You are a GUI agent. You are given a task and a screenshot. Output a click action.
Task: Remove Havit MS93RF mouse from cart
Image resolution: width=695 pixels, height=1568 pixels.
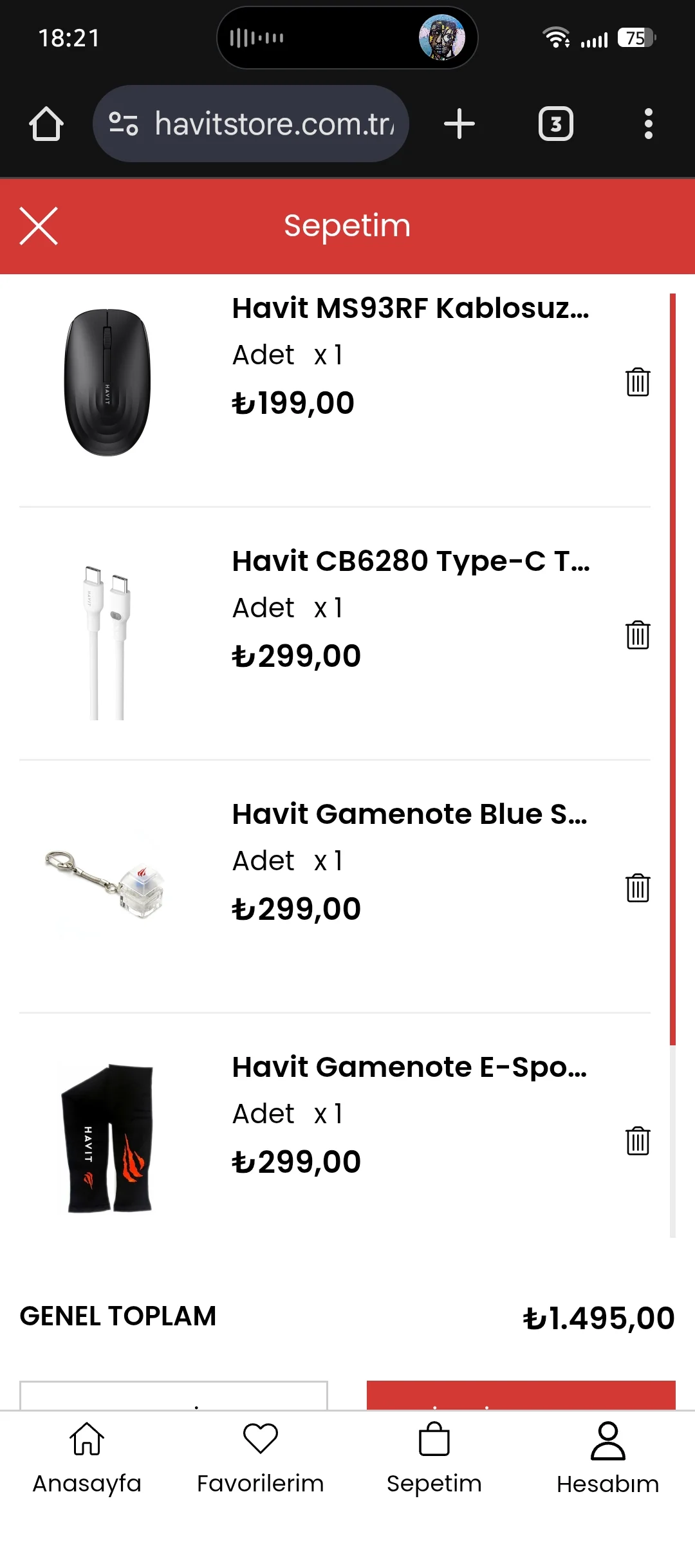(x=637, y=382)
